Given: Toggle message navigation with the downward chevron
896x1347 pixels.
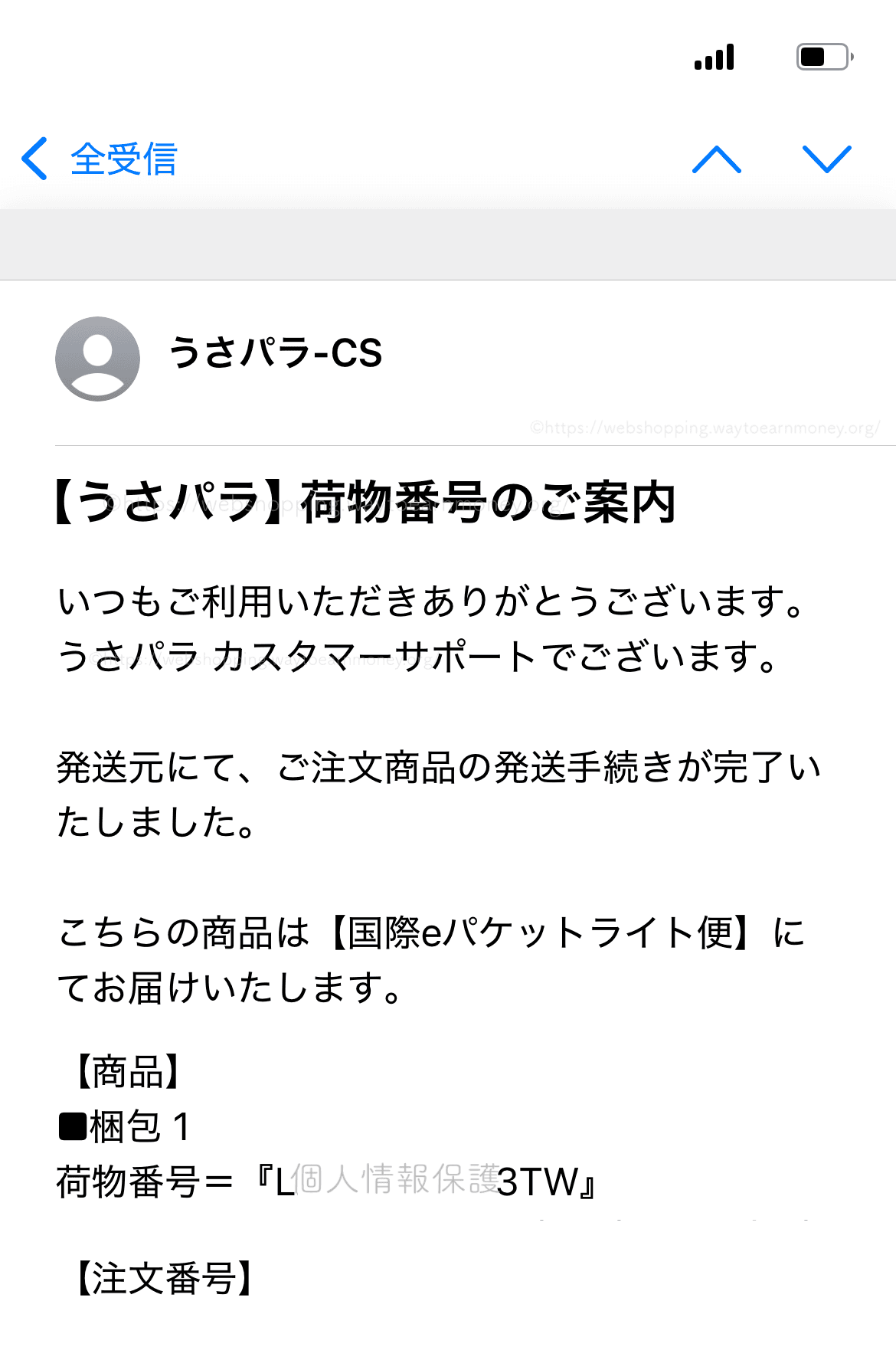Looking at the screenshot, I should [828, 160].
